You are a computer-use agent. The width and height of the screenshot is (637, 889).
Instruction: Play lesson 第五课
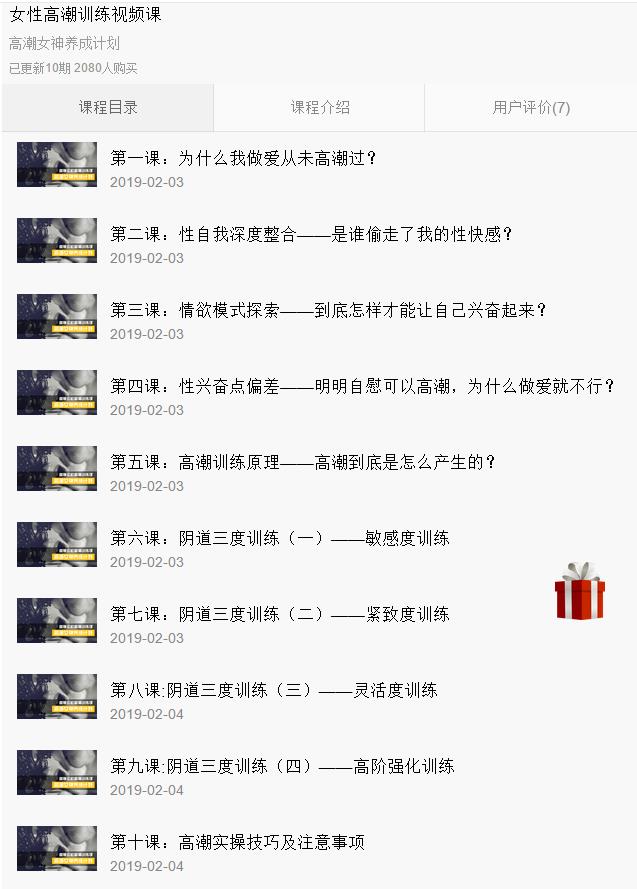303,462
